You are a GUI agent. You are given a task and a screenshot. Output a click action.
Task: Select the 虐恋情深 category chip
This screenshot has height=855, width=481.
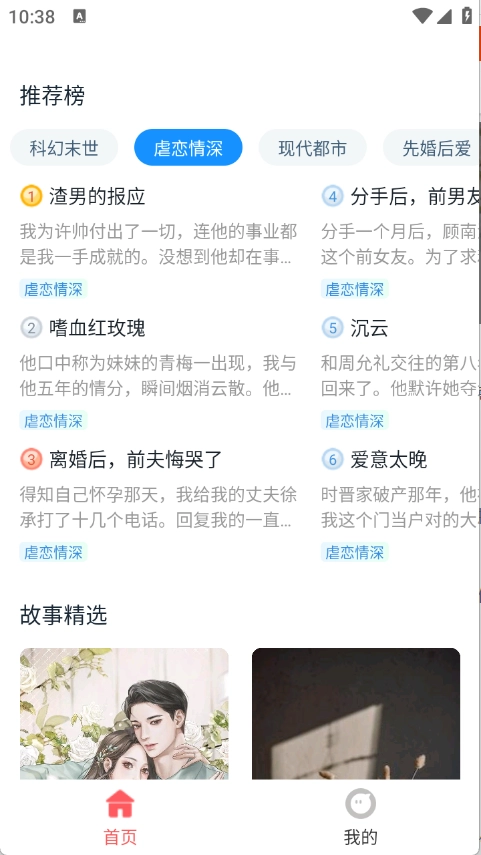(x=188, y=147)
